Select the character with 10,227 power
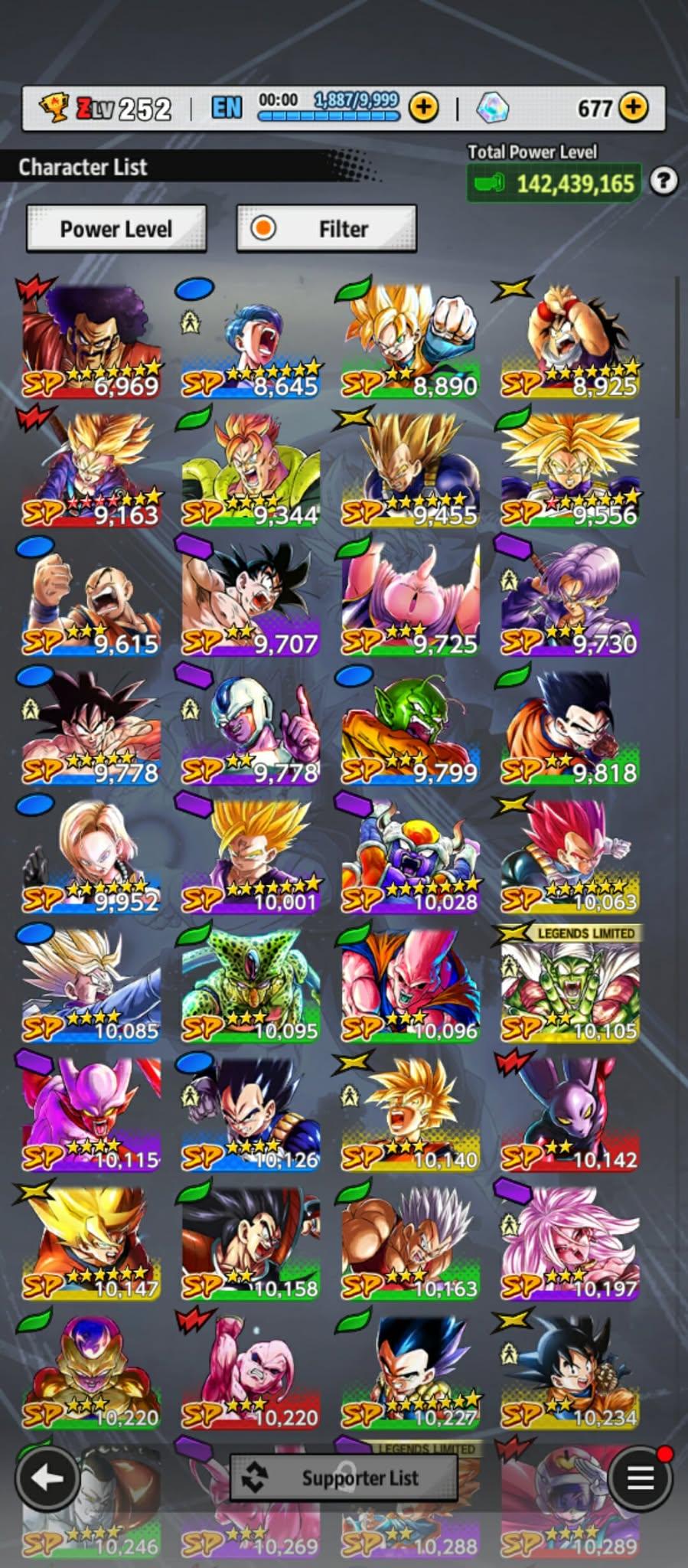Image resolution: width=688 pixels, height=1568 pixels. [x=410, y=1371]
